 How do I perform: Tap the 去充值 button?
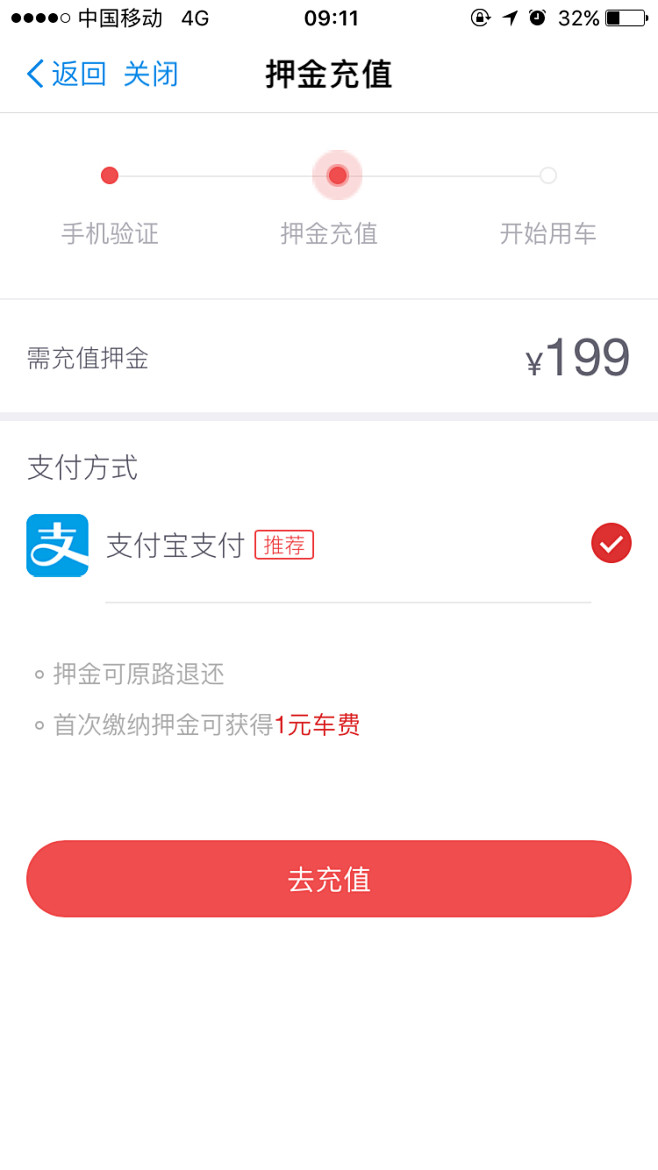coord(329,879)
